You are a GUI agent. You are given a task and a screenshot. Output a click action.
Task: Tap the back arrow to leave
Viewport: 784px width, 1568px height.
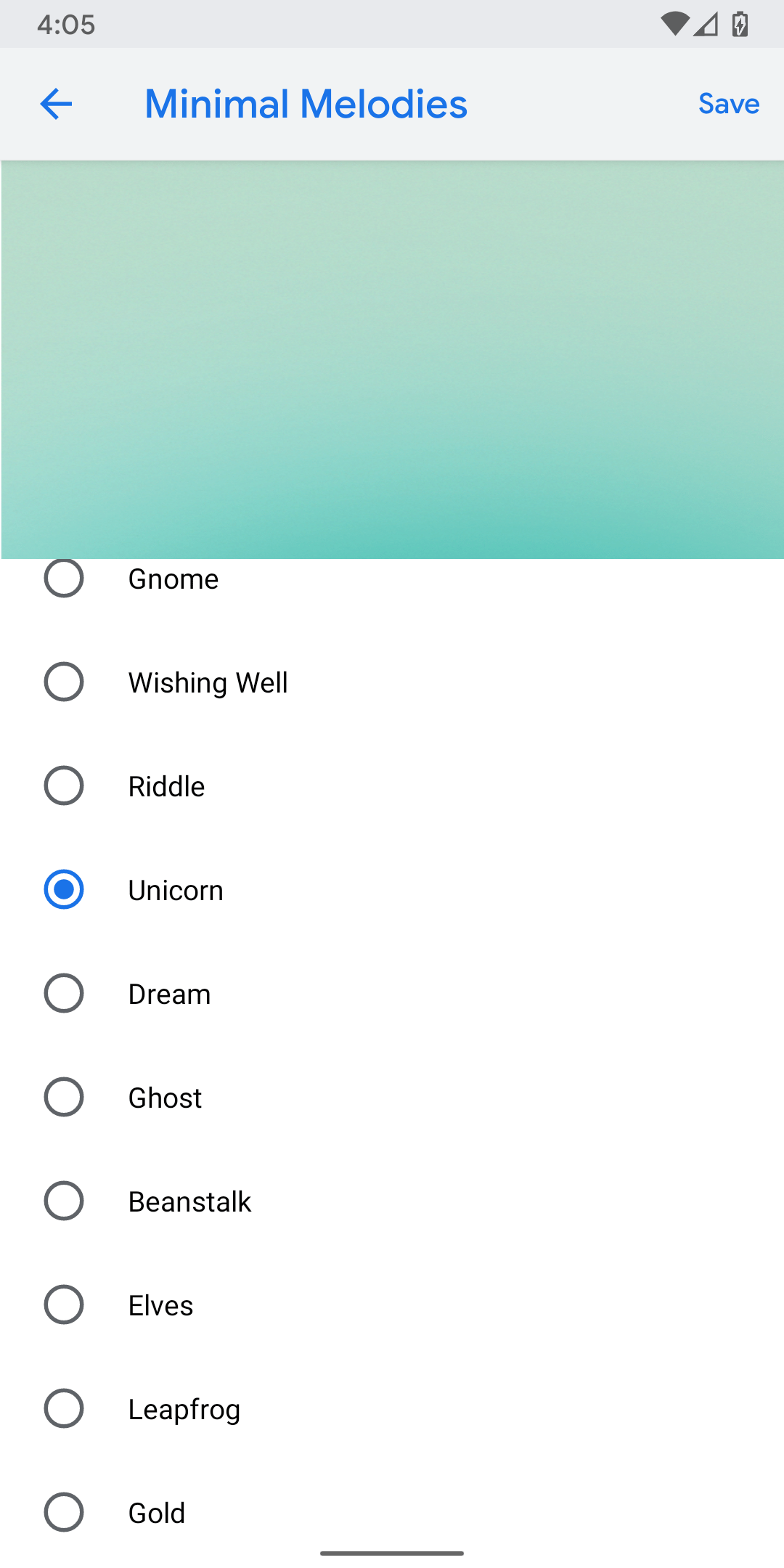(x=56, y=104)
